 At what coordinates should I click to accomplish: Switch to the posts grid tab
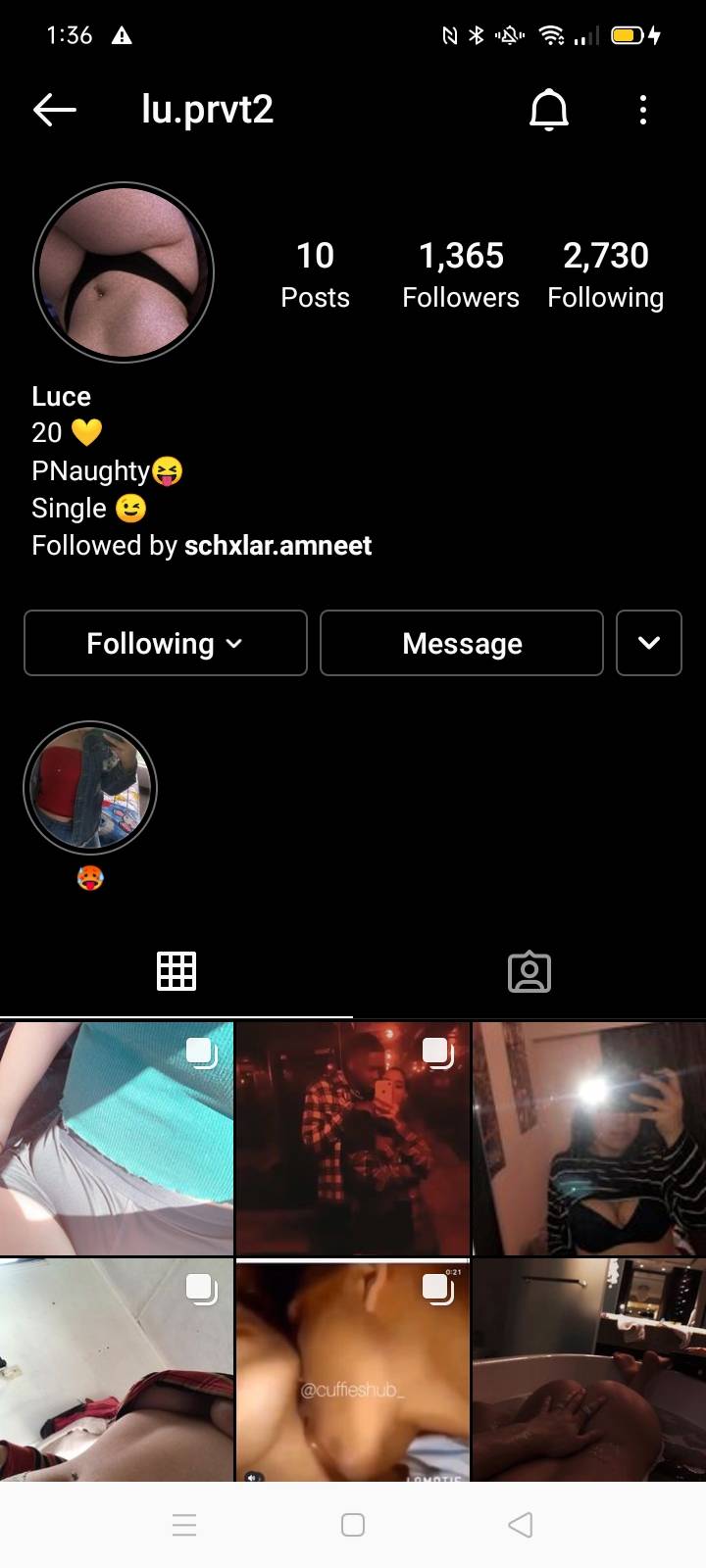[x=176, y=970]
